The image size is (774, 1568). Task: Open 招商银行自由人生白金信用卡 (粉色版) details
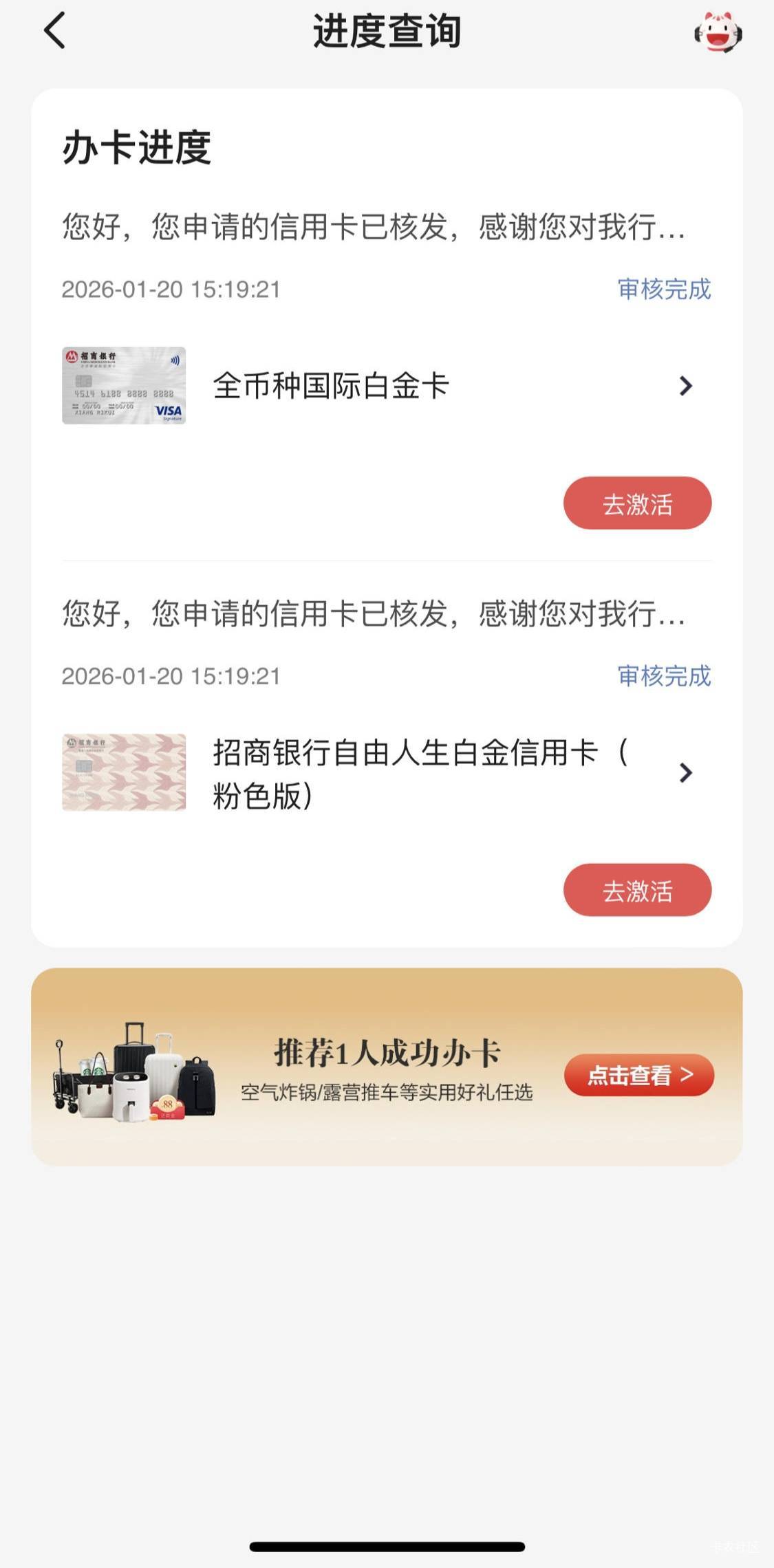pyautogui.click(x=385, y=773)
